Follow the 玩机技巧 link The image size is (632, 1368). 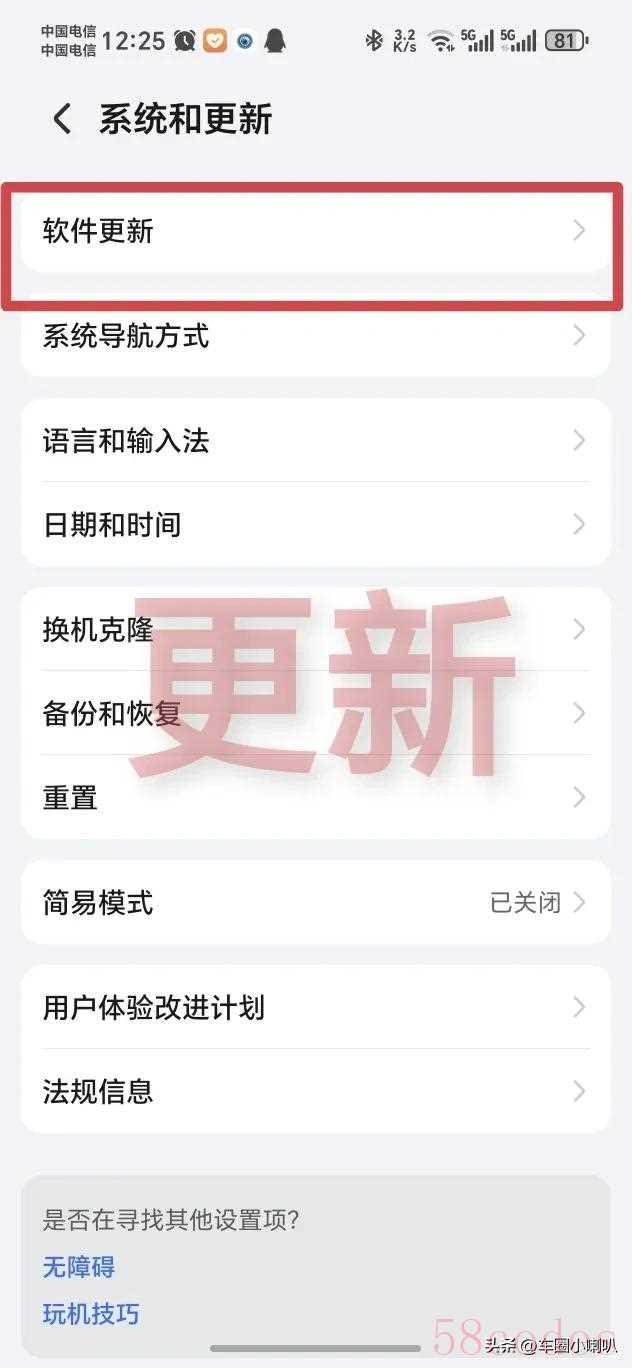pyautogui.click(x=91, y=1313)
